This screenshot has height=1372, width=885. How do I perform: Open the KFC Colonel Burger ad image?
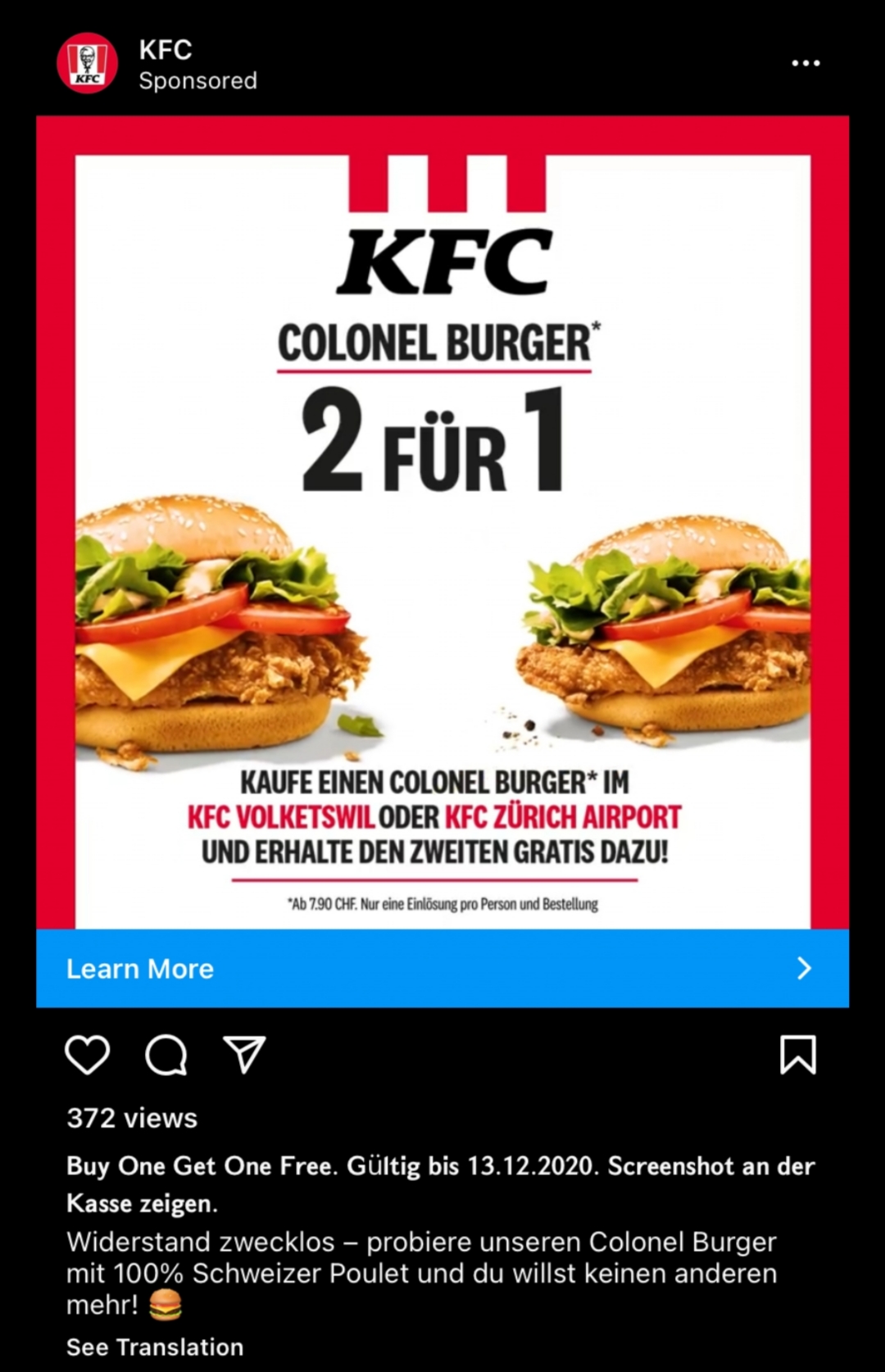tap(442, 525)
